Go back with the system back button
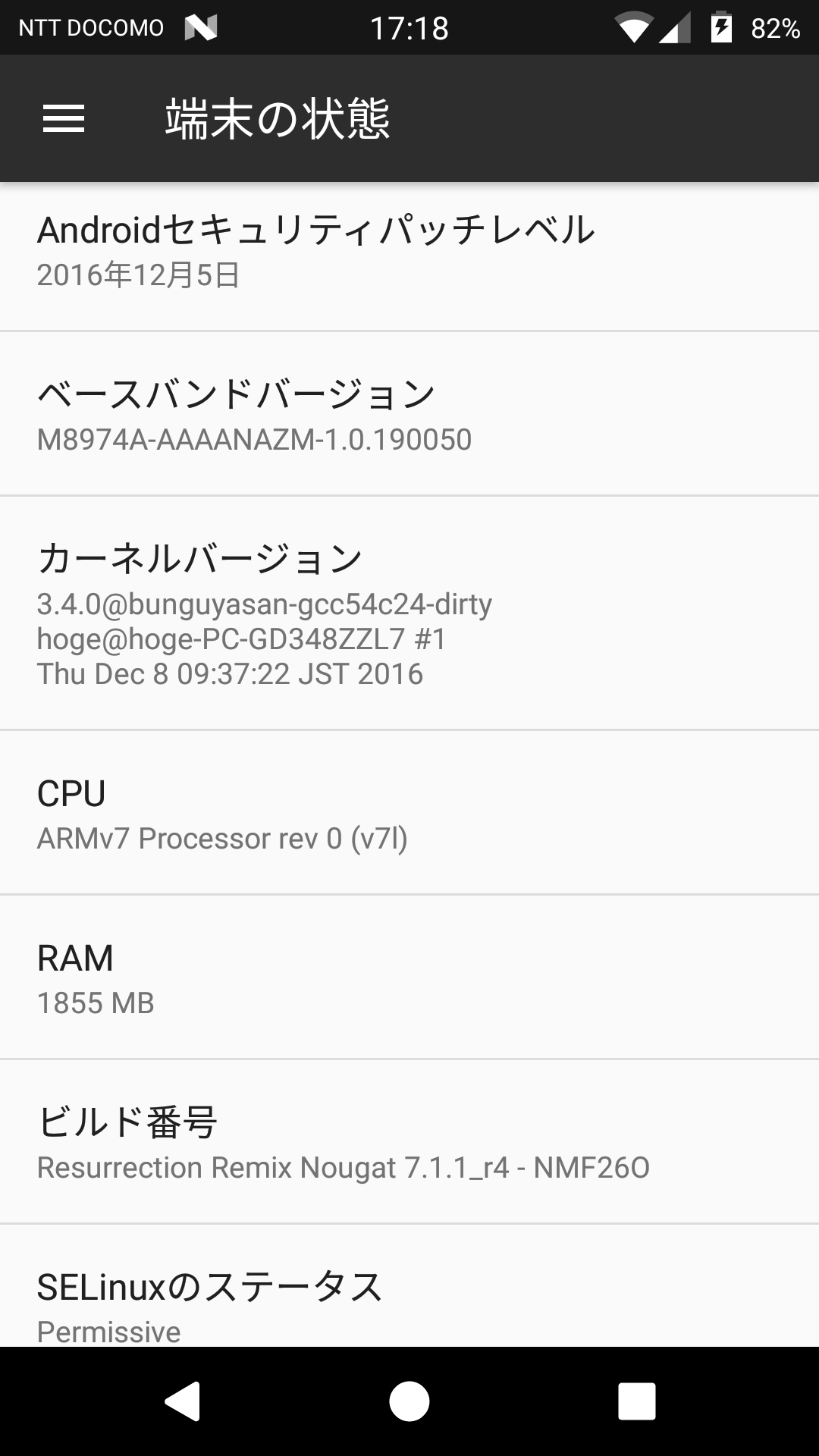This screenshot has width=819, height=1456. (183, 1401)
